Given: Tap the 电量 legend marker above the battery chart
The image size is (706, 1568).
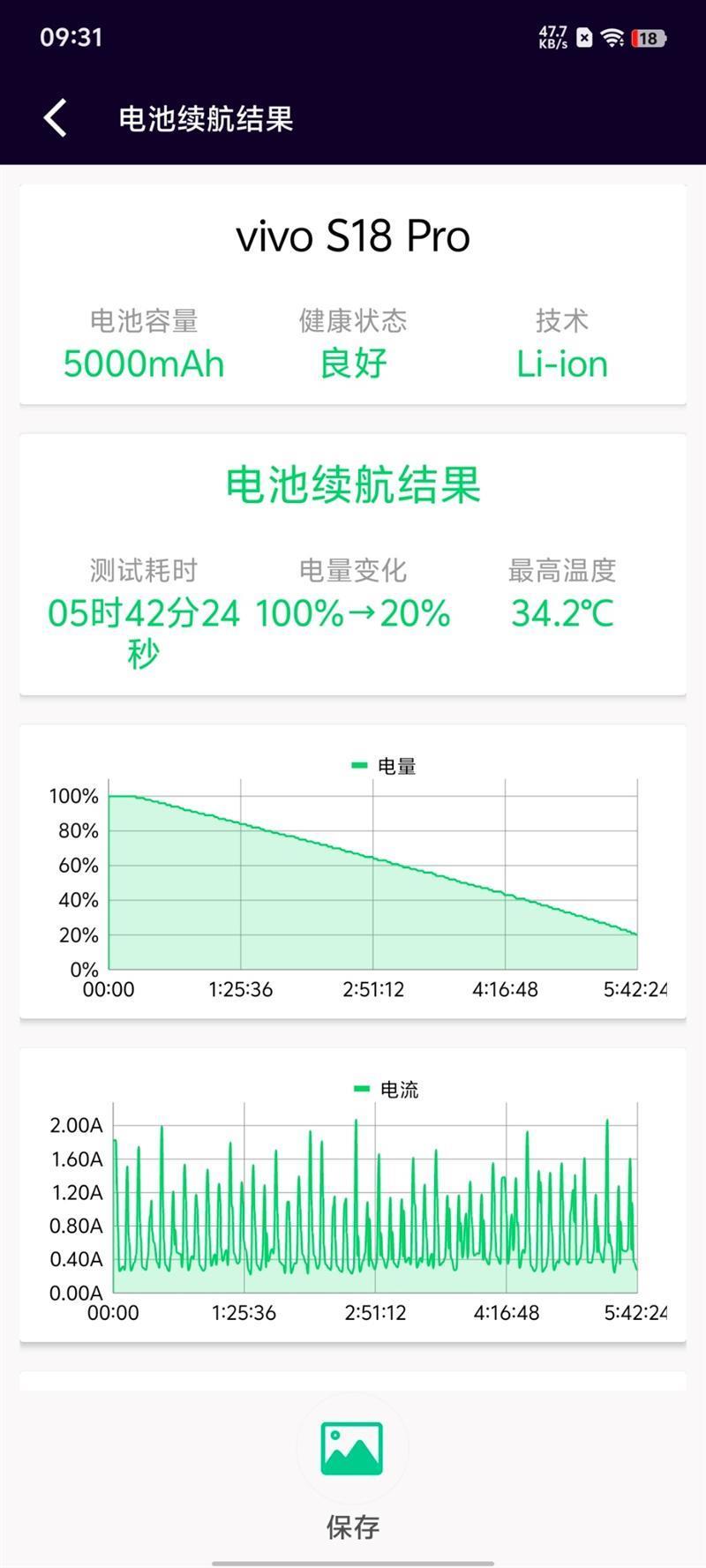Looking at the screenshot, I should click(x=360, y=766).
